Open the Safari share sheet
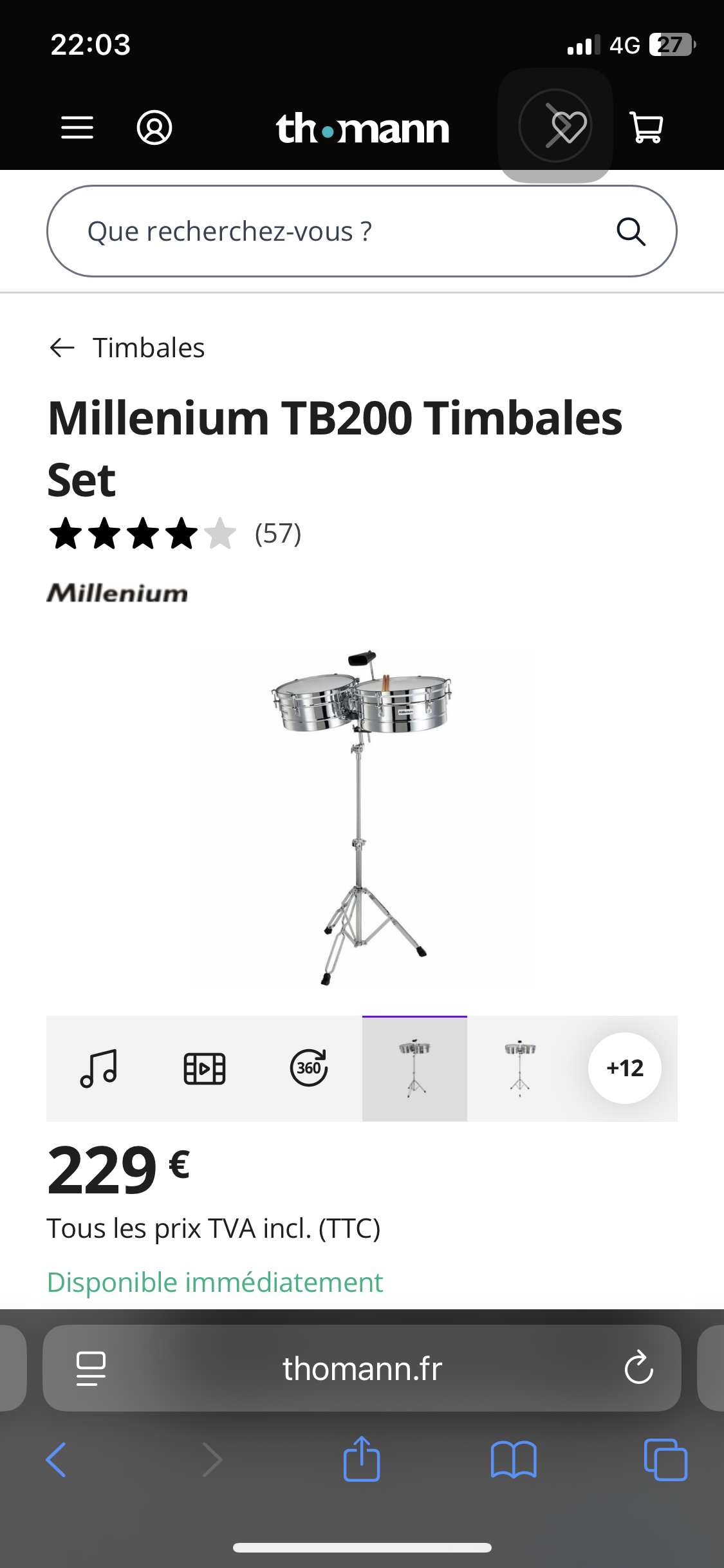Viewport: 724px width, 1568px height. (362, 1459)
